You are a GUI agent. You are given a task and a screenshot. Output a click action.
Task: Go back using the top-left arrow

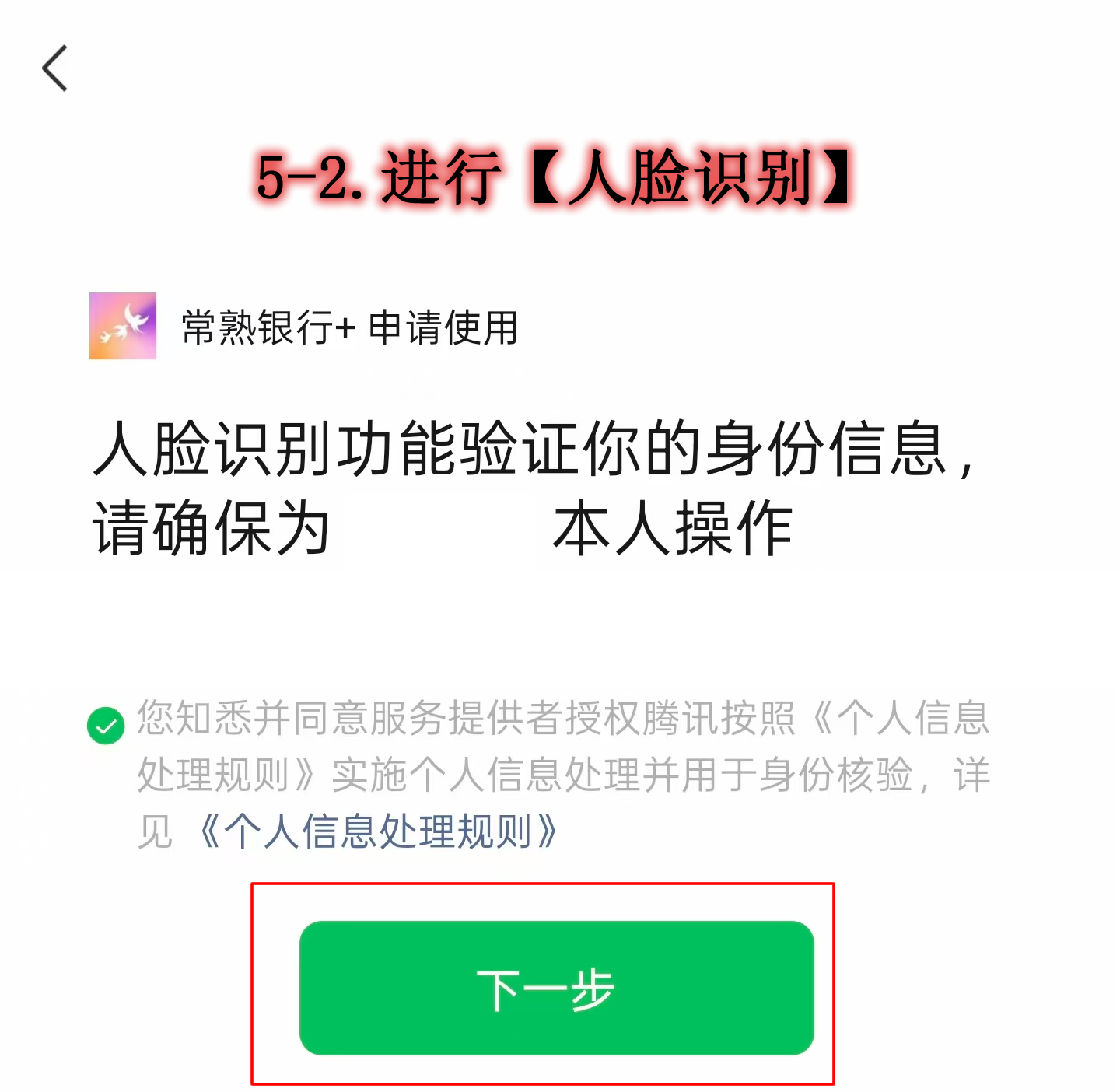point(55,68)
